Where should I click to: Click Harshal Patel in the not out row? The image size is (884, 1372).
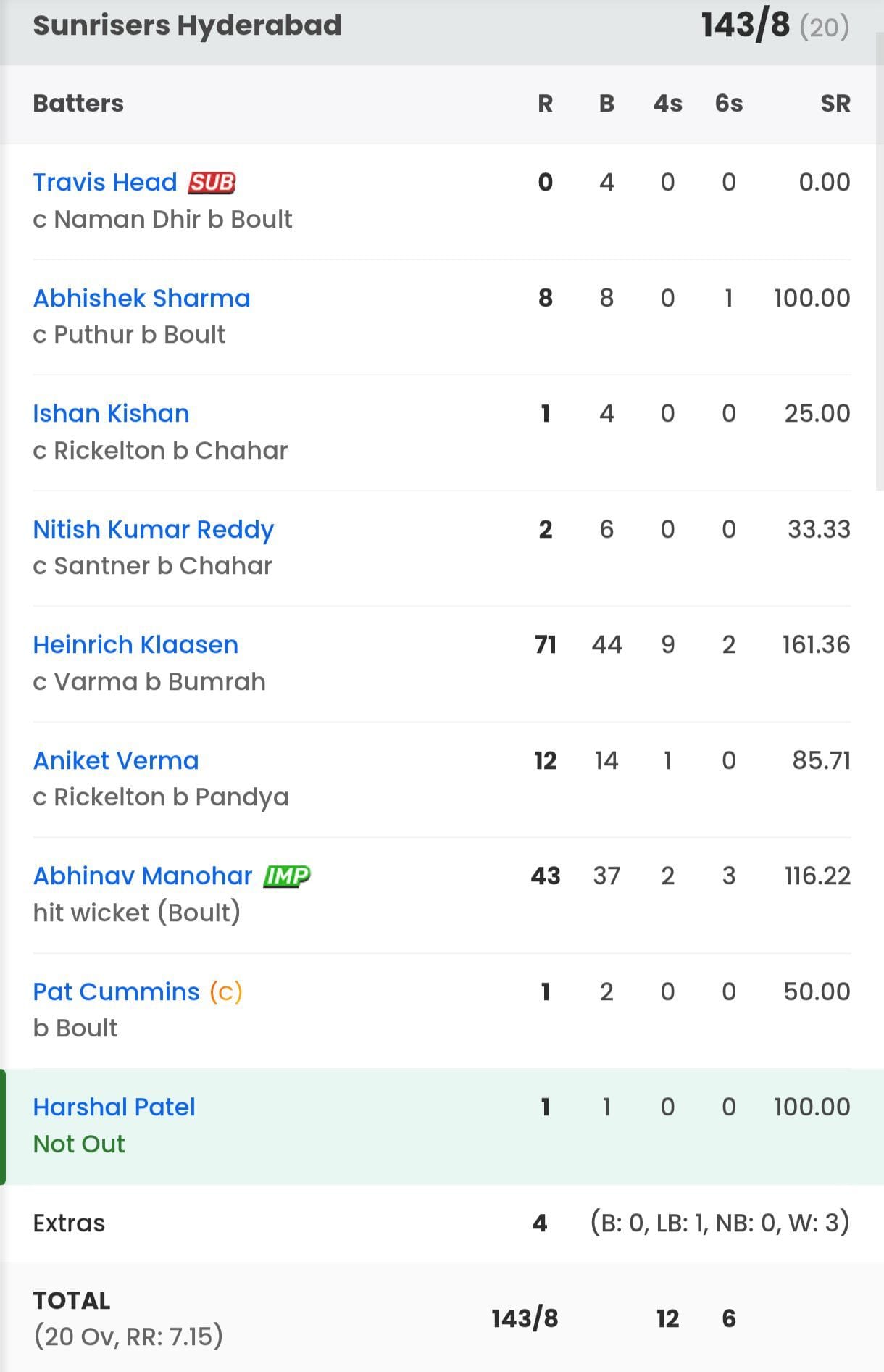point(114,1107)
